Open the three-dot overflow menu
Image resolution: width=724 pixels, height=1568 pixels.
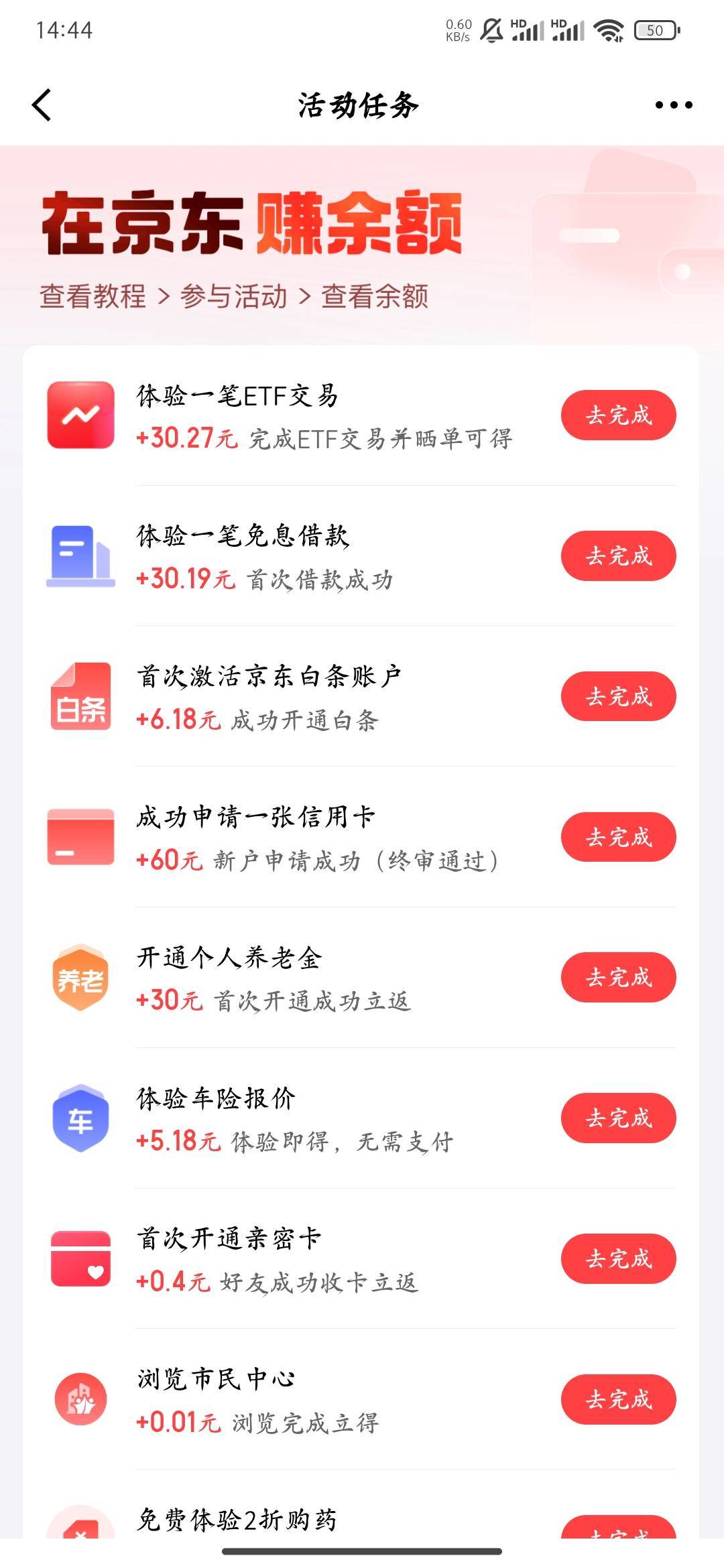coord(673,105)
